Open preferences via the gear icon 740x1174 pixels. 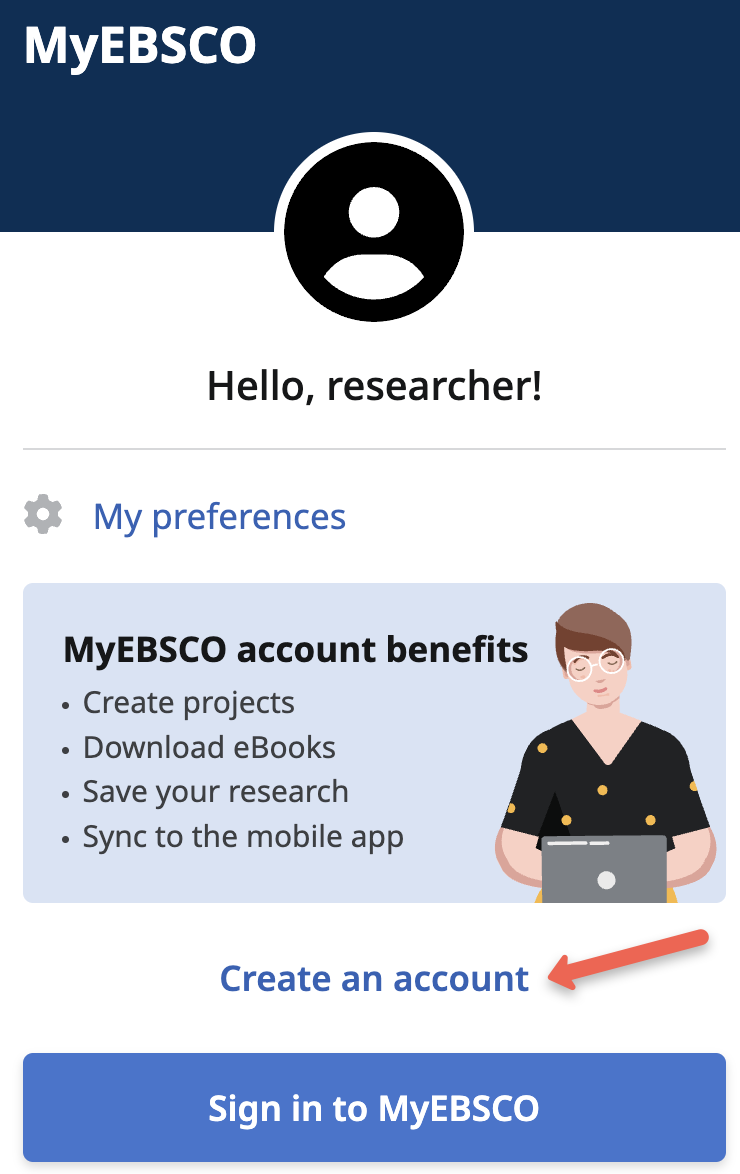42,516
